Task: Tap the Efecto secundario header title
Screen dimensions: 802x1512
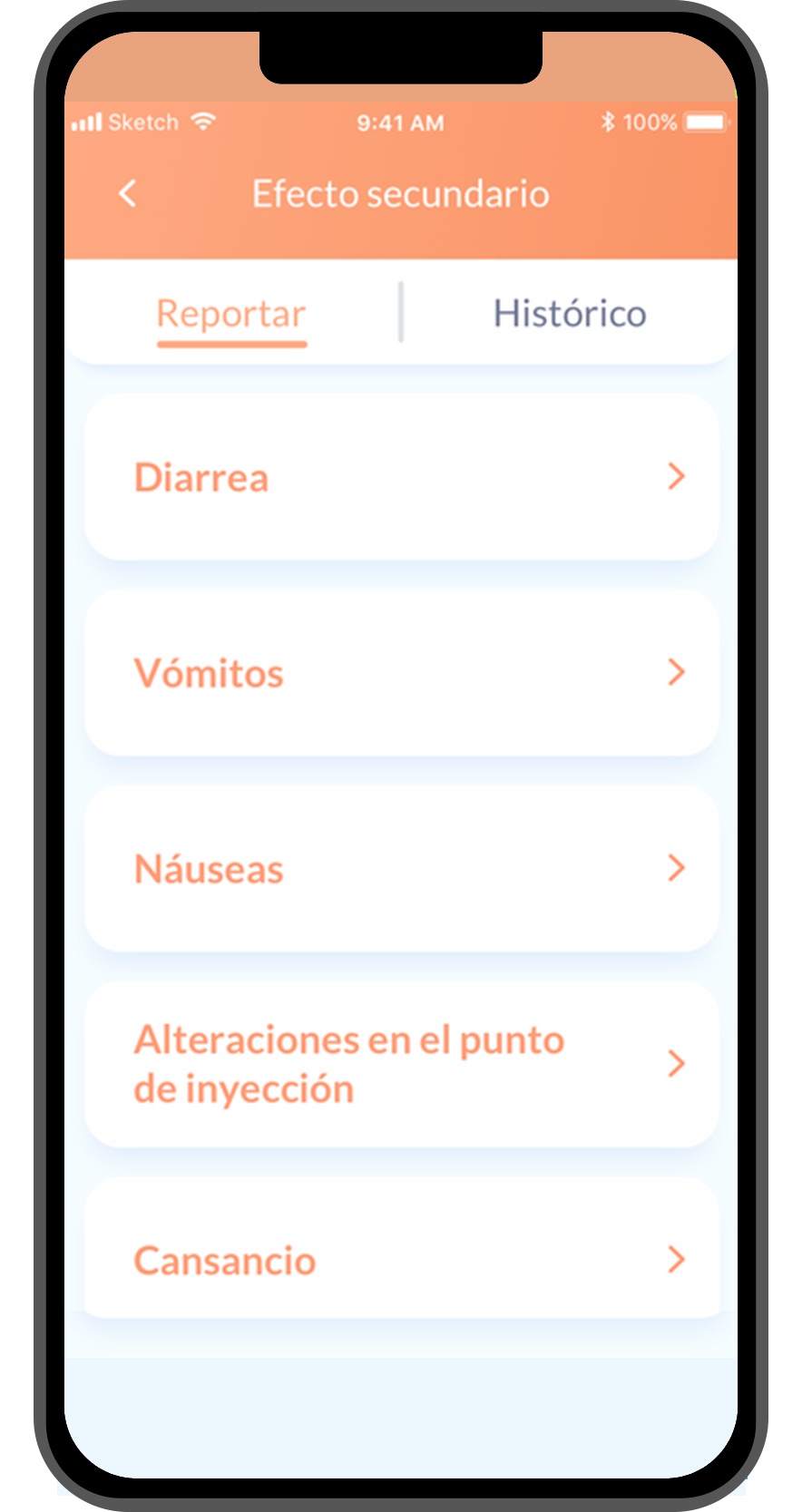Action: [x=401, y=193]
